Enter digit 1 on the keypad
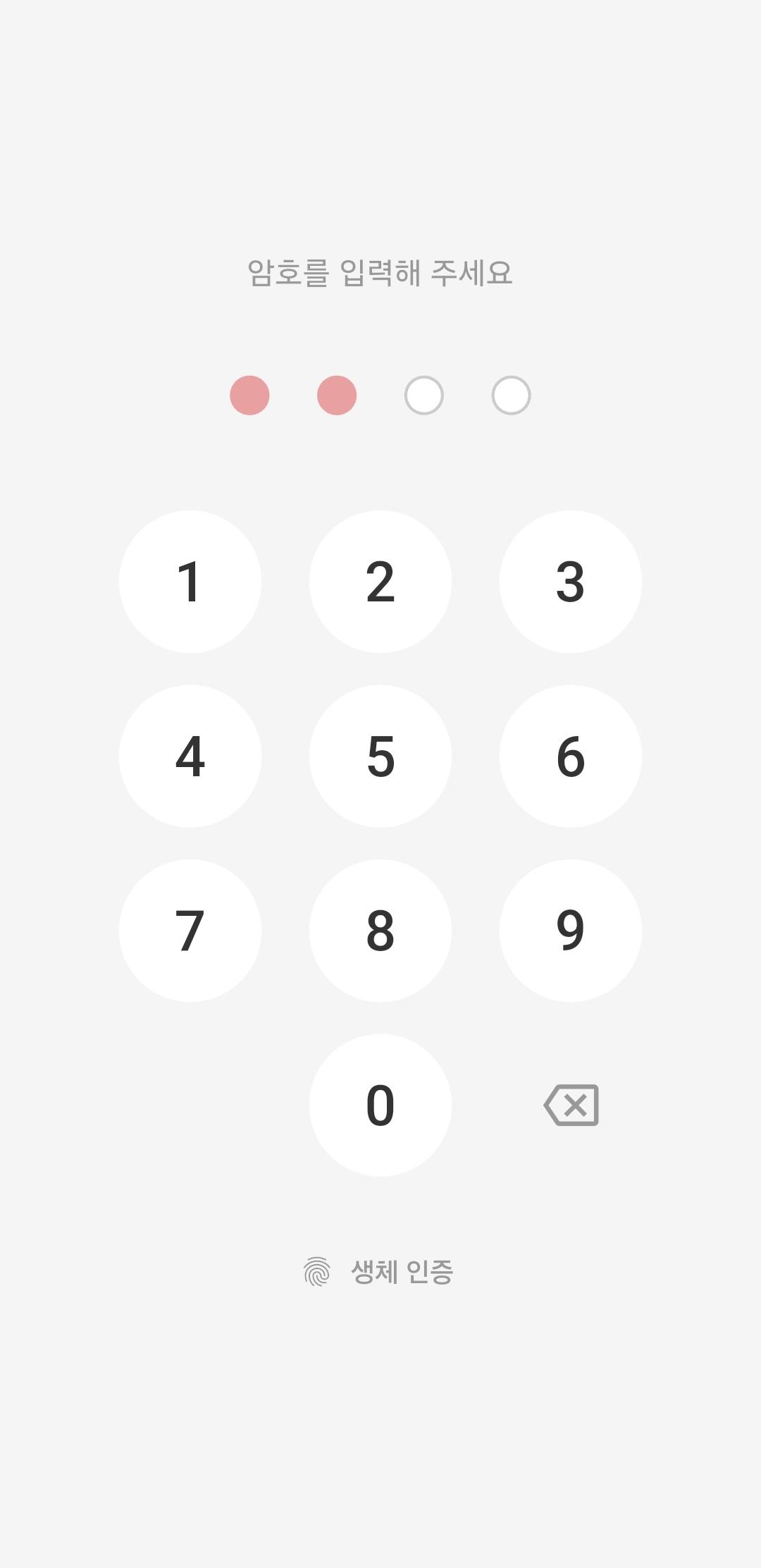761x1568 pixels. 190,582
